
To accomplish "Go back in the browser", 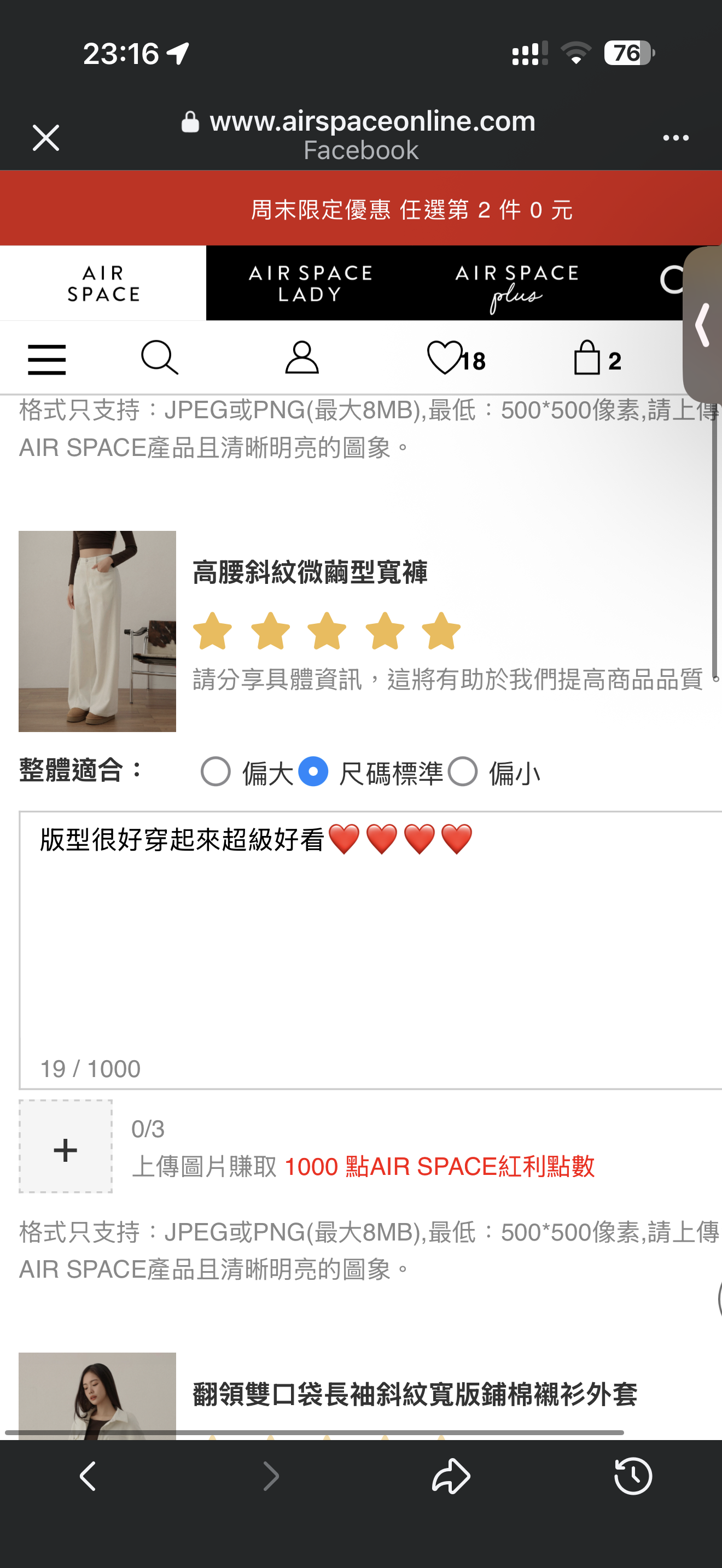I will pos(88,1476).
